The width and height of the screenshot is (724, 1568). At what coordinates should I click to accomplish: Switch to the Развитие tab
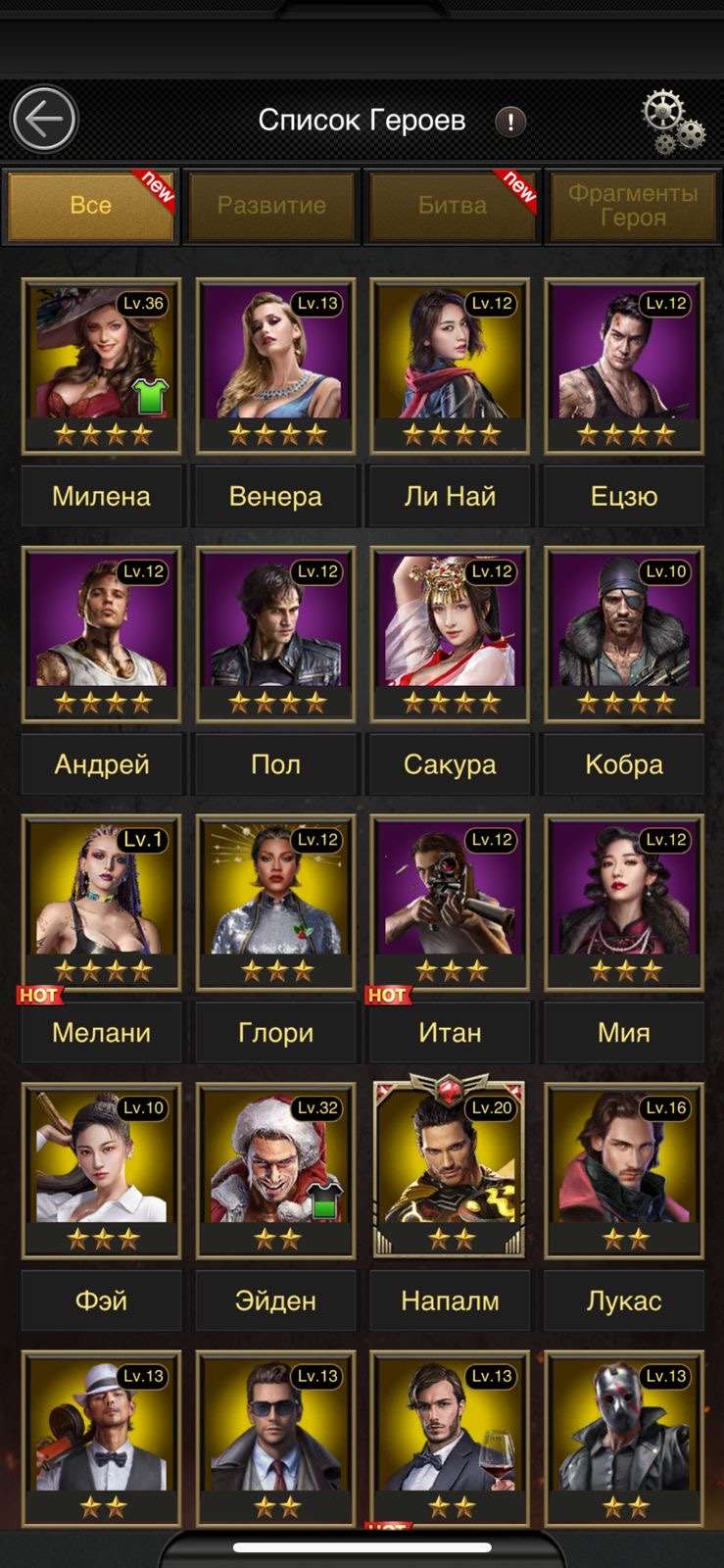click(271, 206)
